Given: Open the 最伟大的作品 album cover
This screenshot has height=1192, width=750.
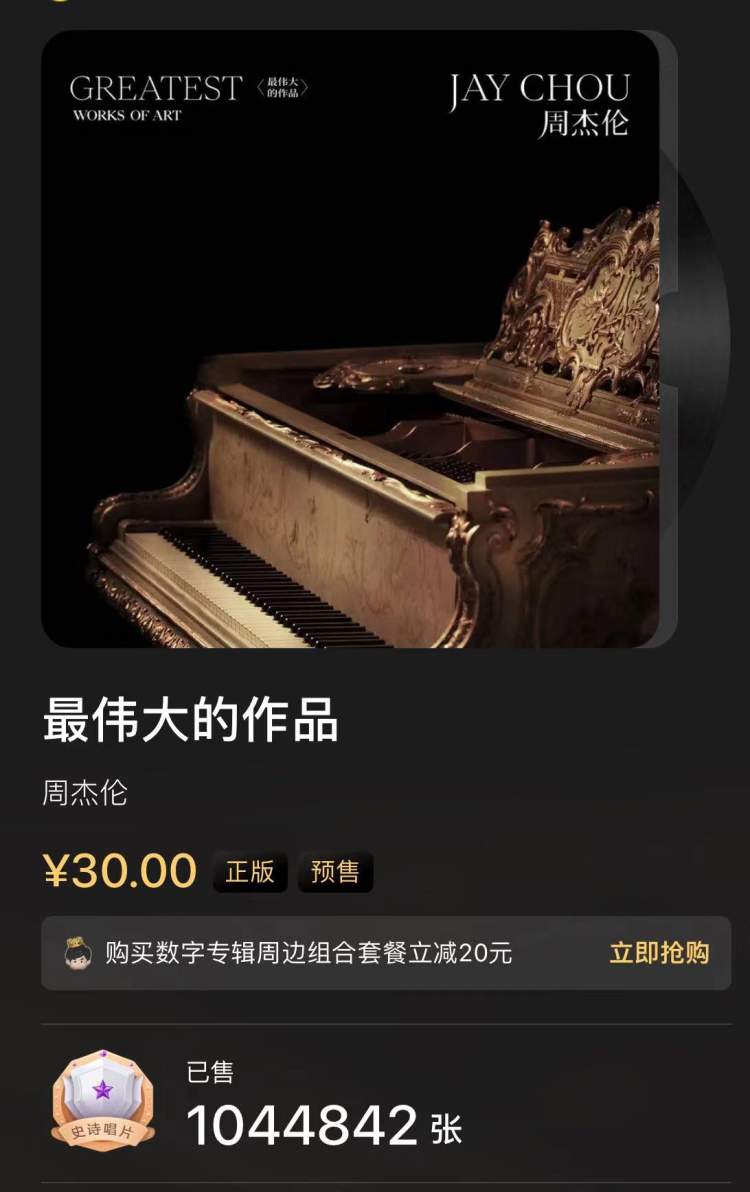Looking at the screenshot, I should pyautogui.click(x=350, y=340).
